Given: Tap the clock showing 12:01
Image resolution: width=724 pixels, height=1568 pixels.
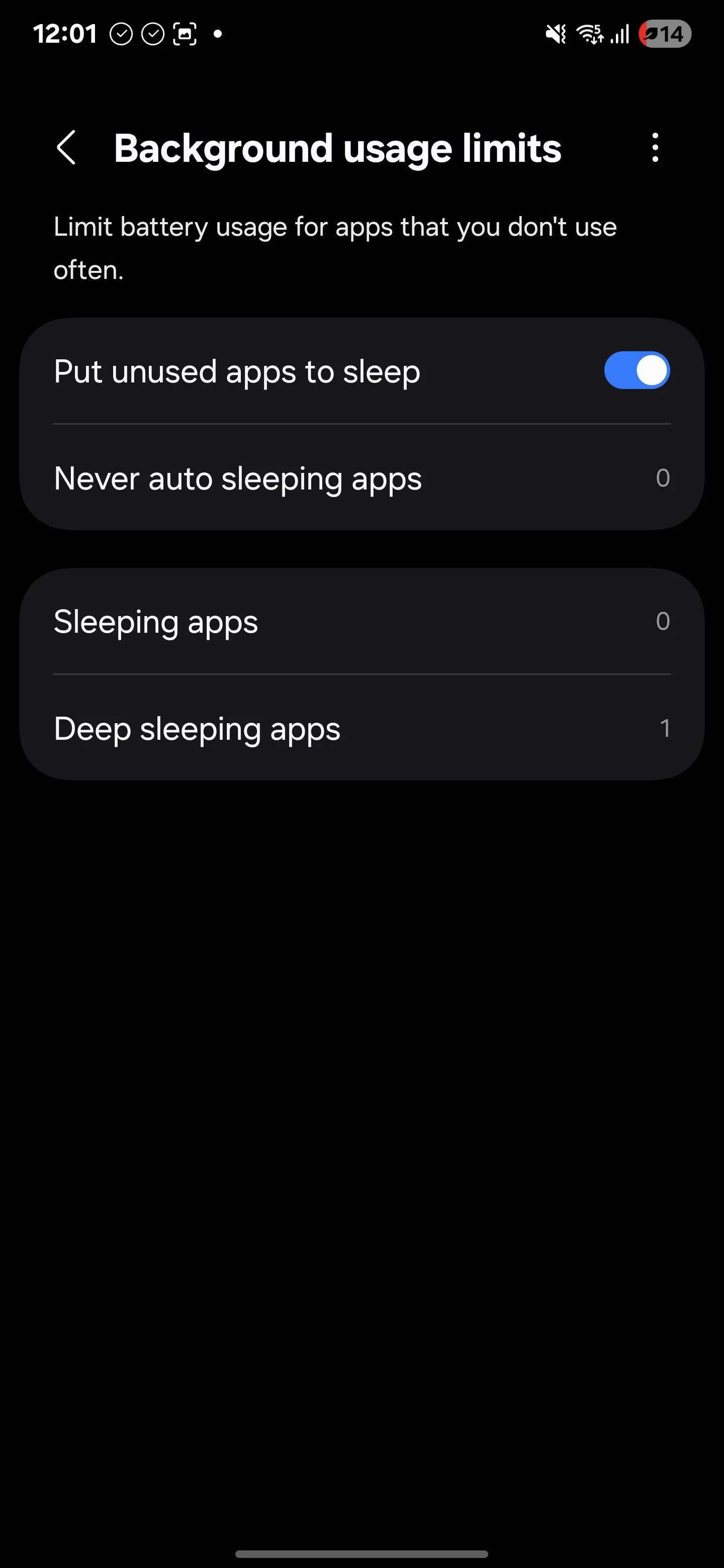Looking at the screenshot, I should tap(66, 34).
